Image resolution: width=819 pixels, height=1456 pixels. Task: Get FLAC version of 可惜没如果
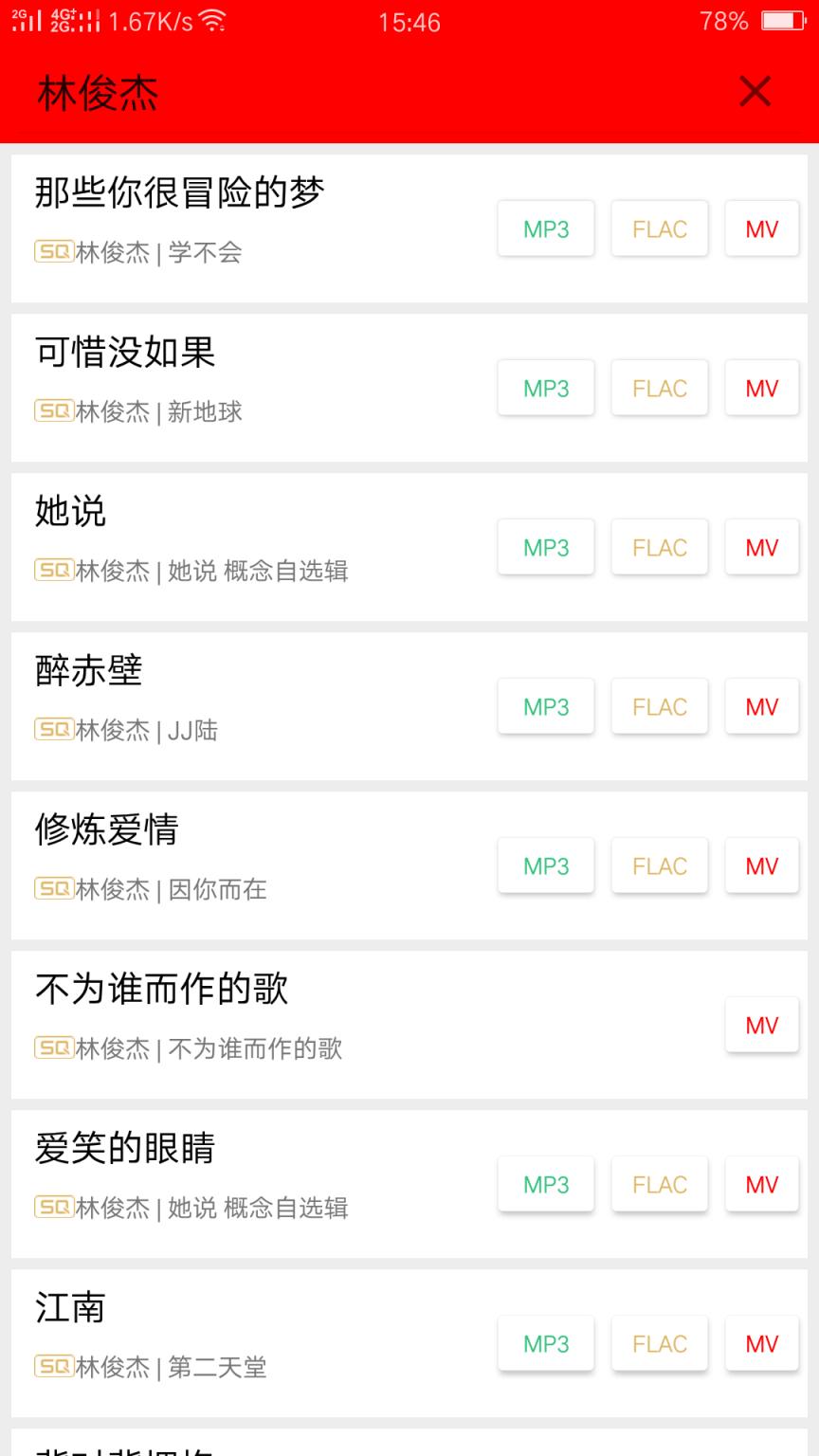660,389
